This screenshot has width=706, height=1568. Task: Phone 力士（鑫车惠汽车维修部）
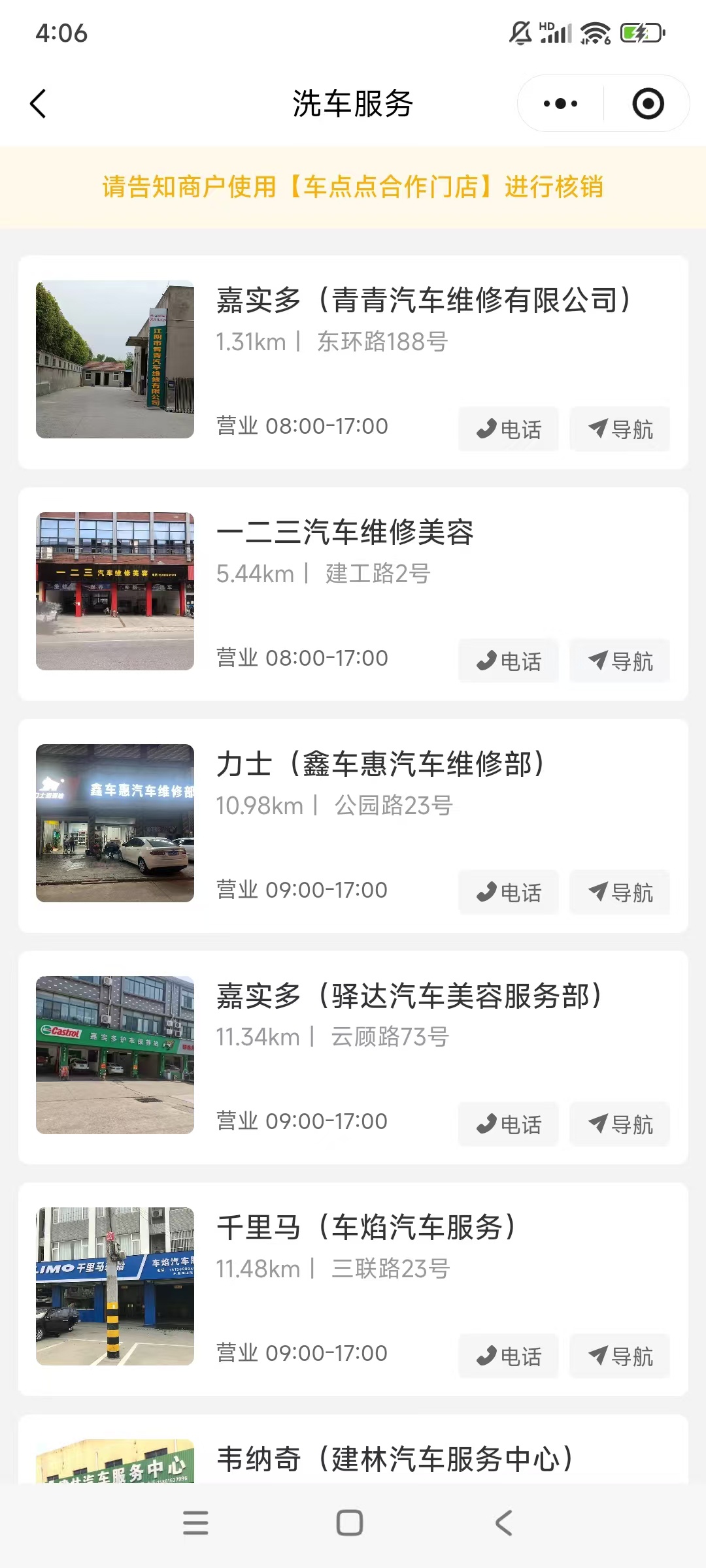click(x=509, y=892)
